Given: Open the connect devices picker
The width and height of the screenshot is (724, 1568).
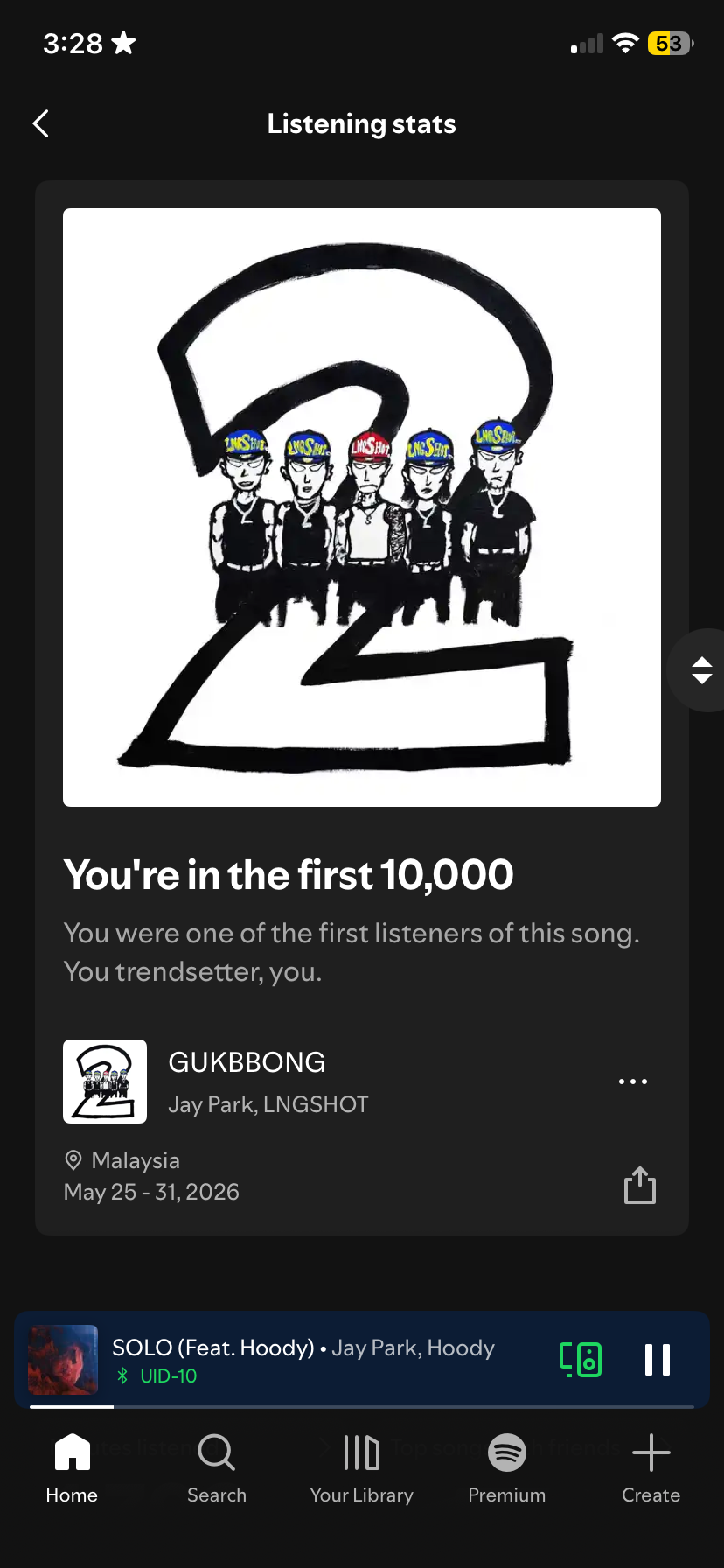Looking at the screenshot, I should tap(581, 1360).
